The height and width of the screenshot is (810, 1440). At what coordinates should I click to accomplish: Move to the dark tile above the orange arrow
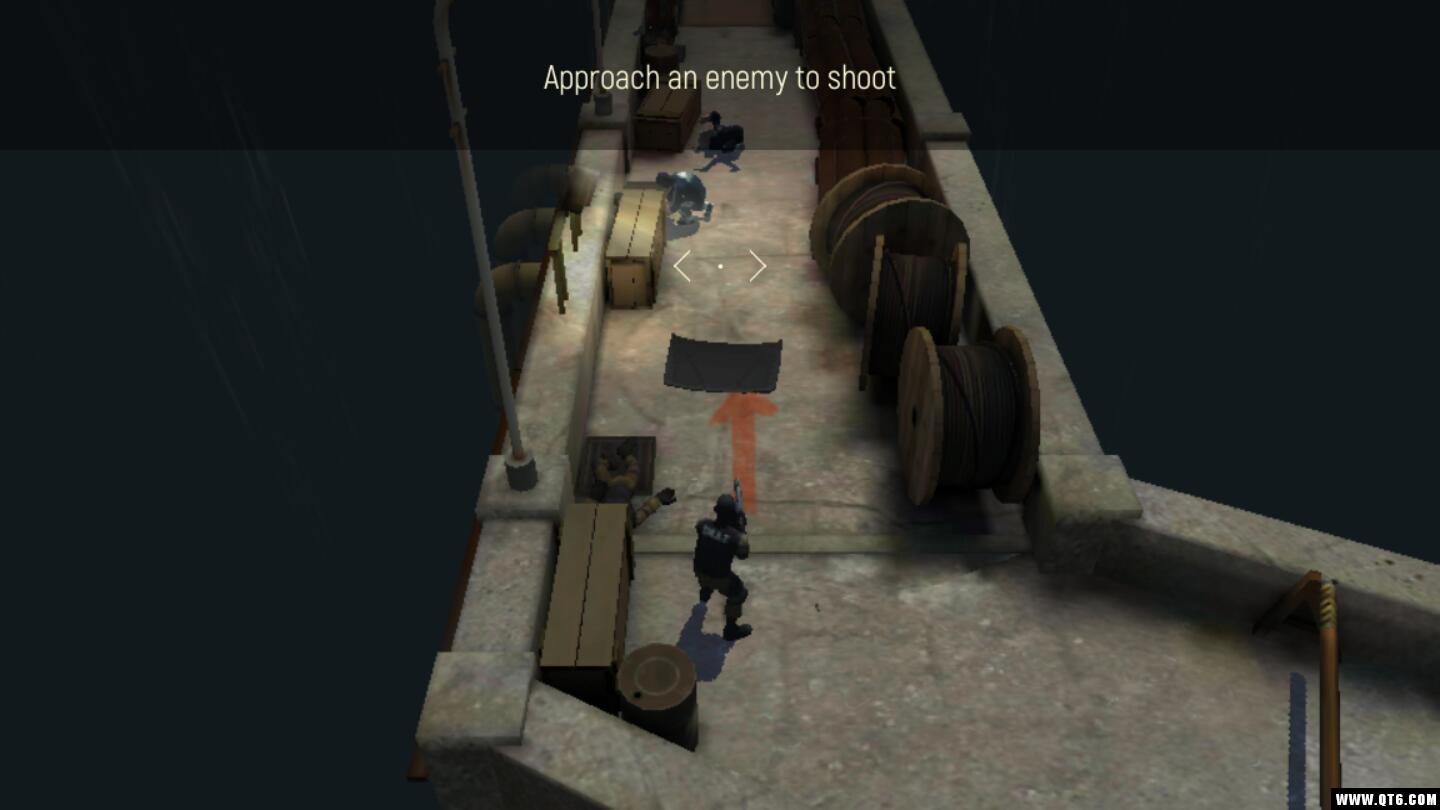tap(722, 364)
